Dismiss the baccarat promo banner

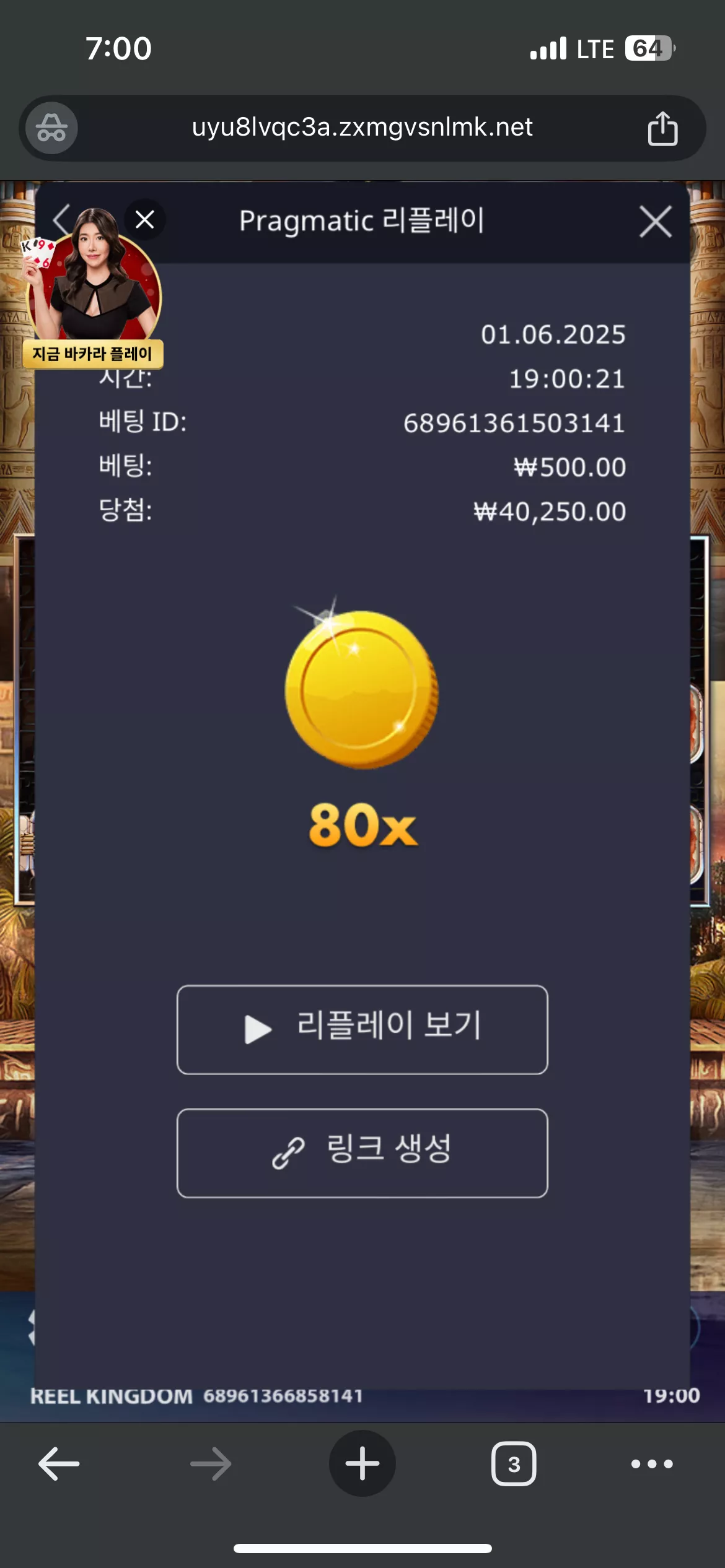click(144, 219)
